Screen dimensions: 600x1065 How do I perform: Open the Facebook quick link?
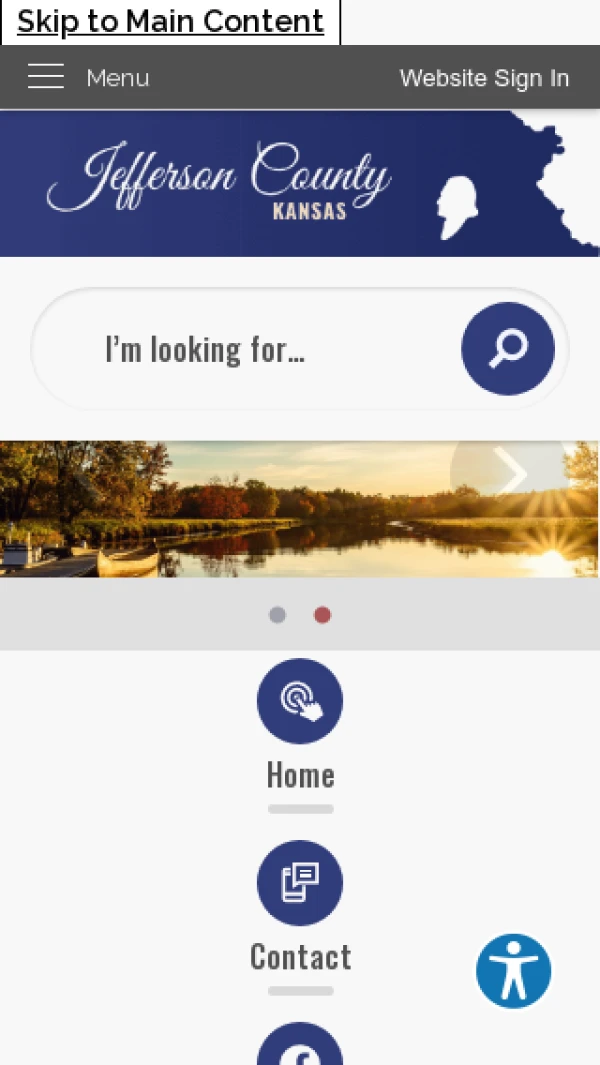pos(300,1043)
